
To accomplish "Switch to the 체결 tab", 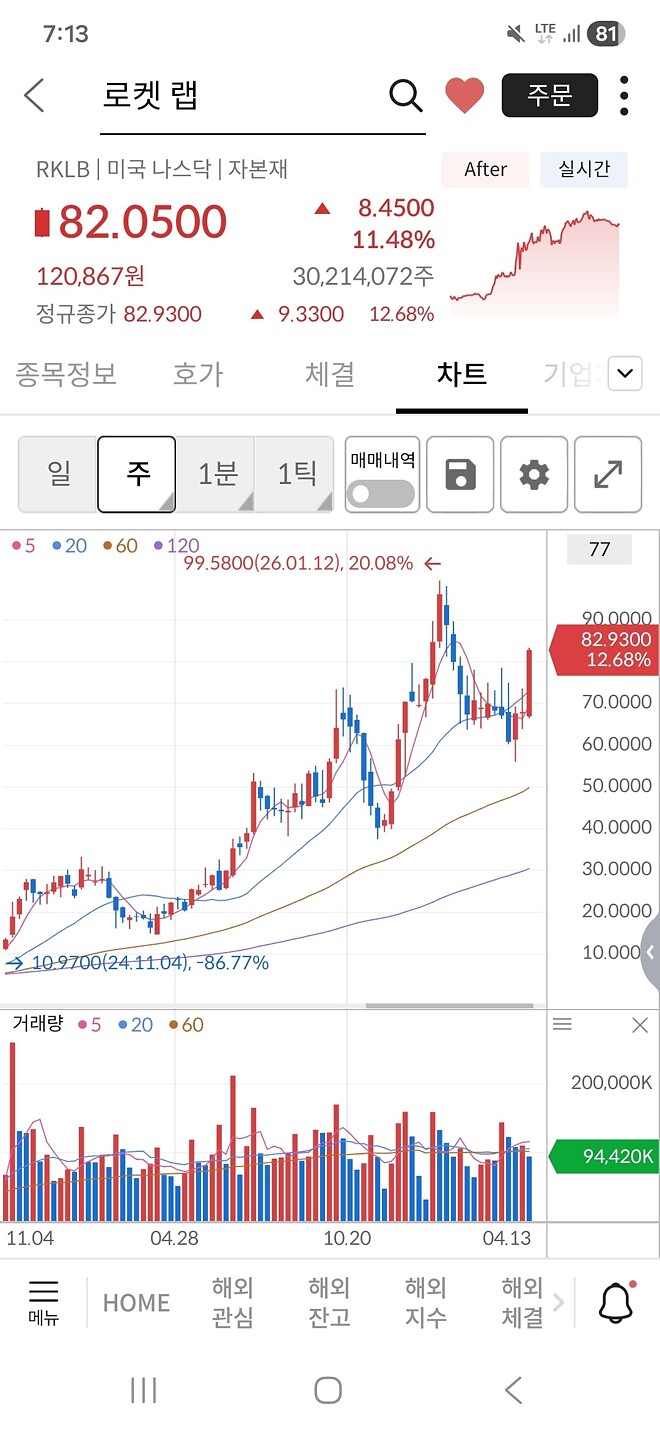I will click(x=330, y=374).
